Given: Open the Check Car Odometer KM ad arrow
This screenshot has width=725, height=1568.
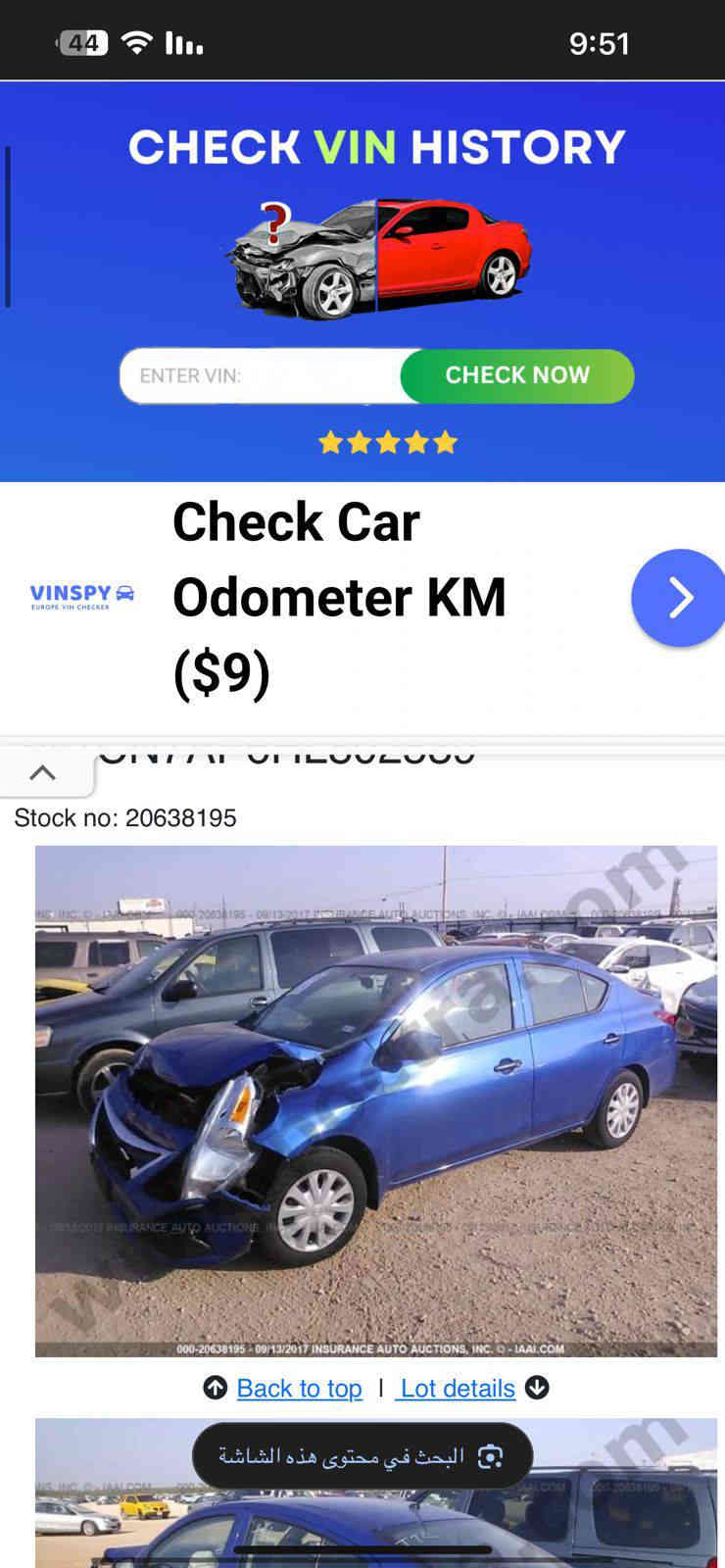Looking at the screenshot, I should point(679,598).
